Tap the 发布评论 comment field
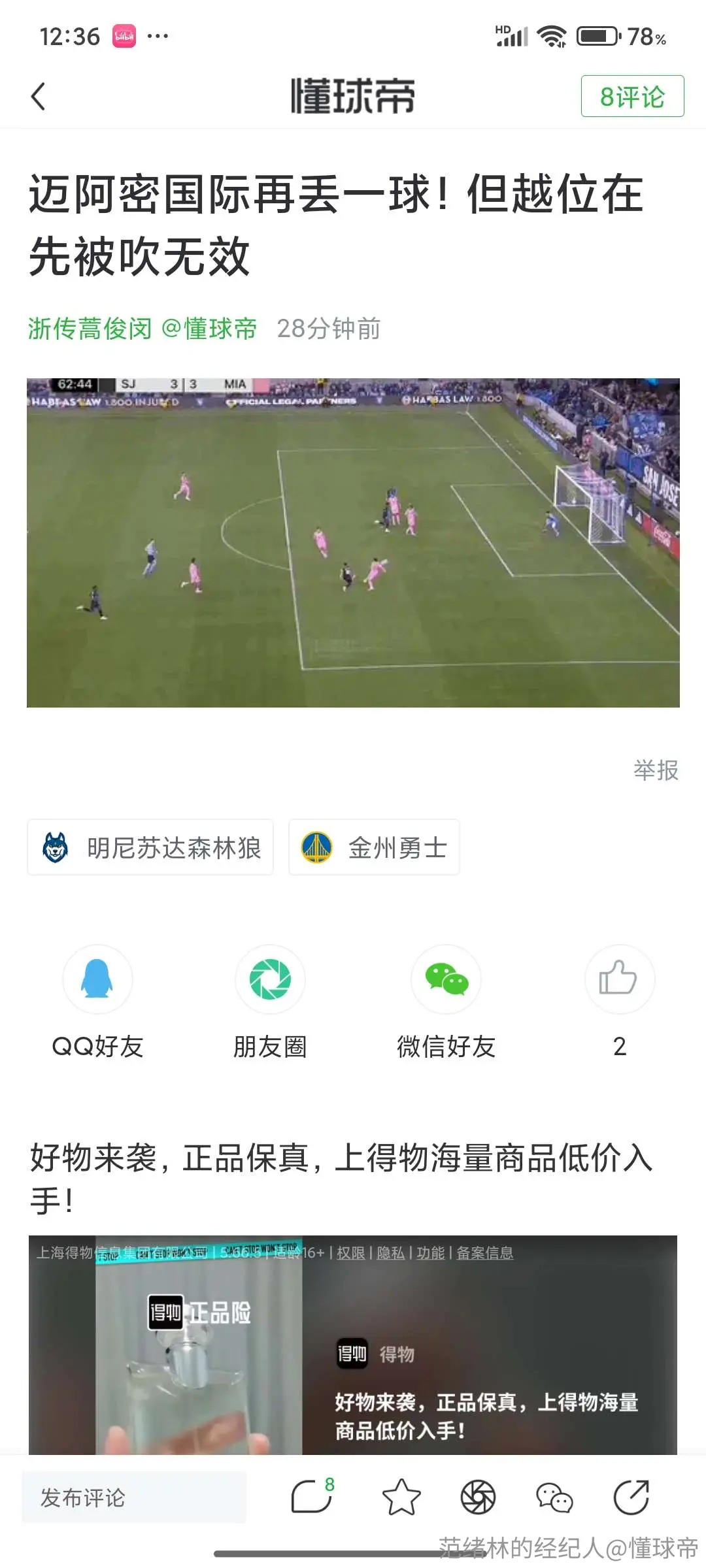Viewport: 706px width, 1568px height. [x=134, y=1497]
